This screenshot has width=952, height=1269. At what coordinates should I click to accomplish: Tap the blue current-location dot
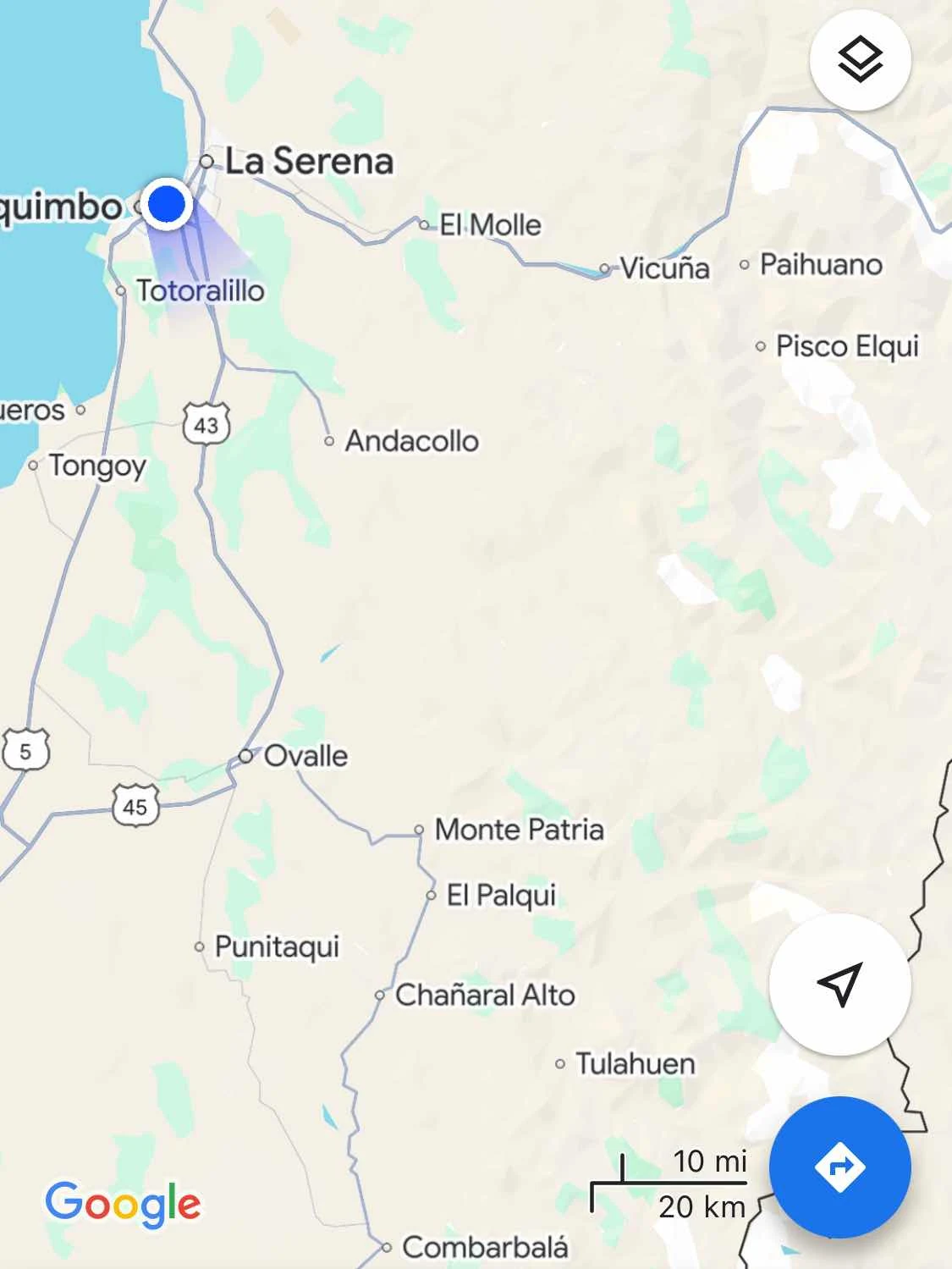tap(167, 204)
